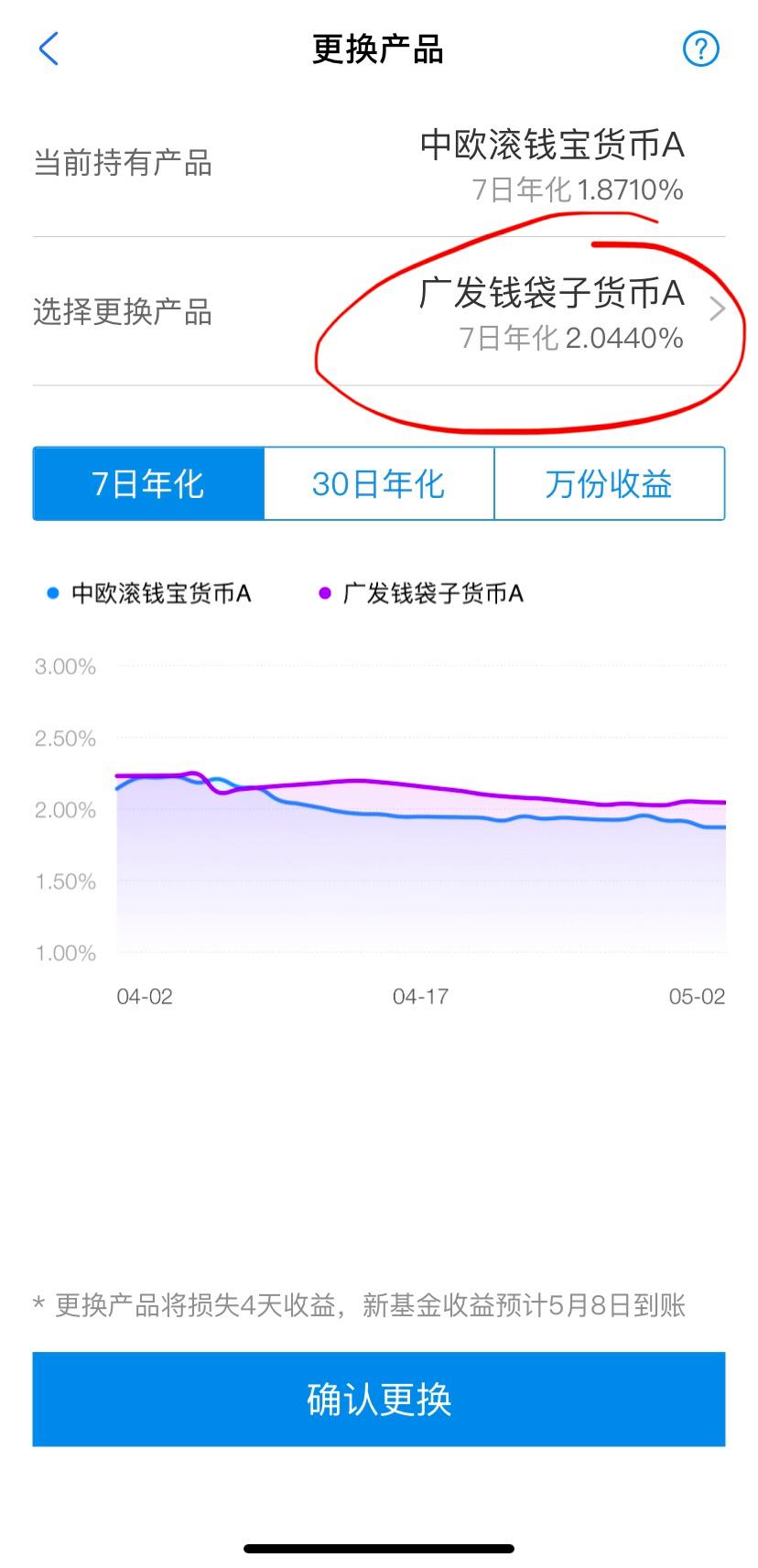Select the 7日年化 tab
The height and width of the screenshot is (1568, 758).
(x=147, y=483)
